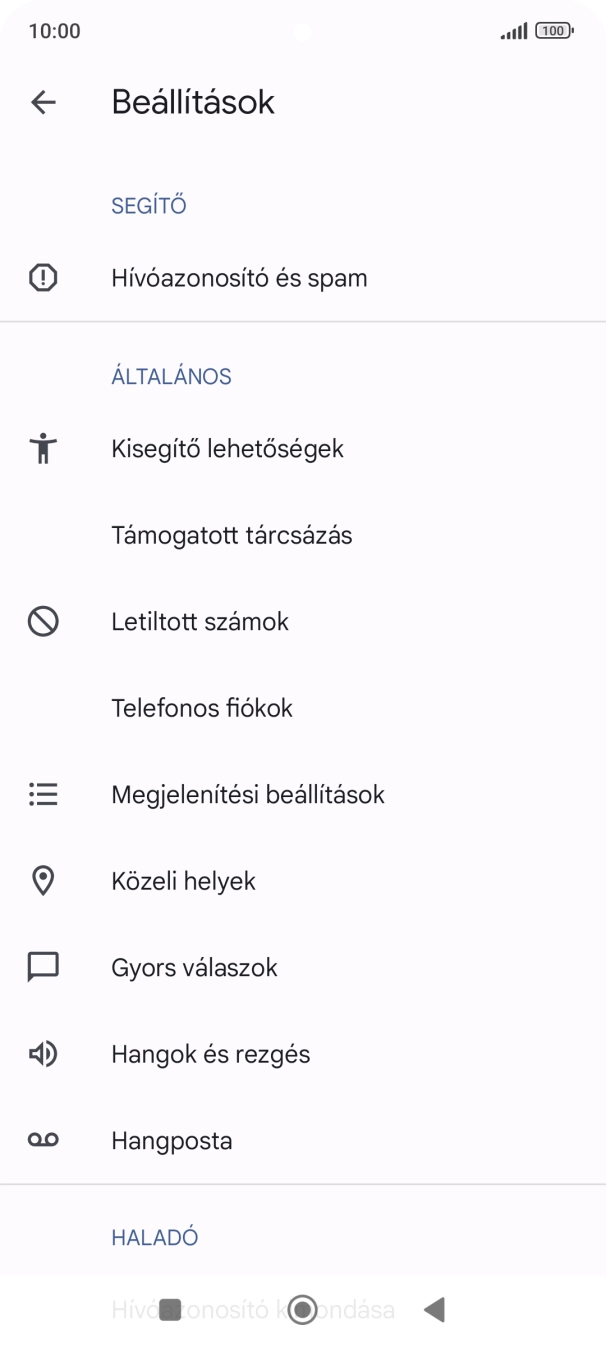Go back from Beállítások screen
Image resolution: width=606 pixels, height=1348 pixels.
tap(43, 102)
